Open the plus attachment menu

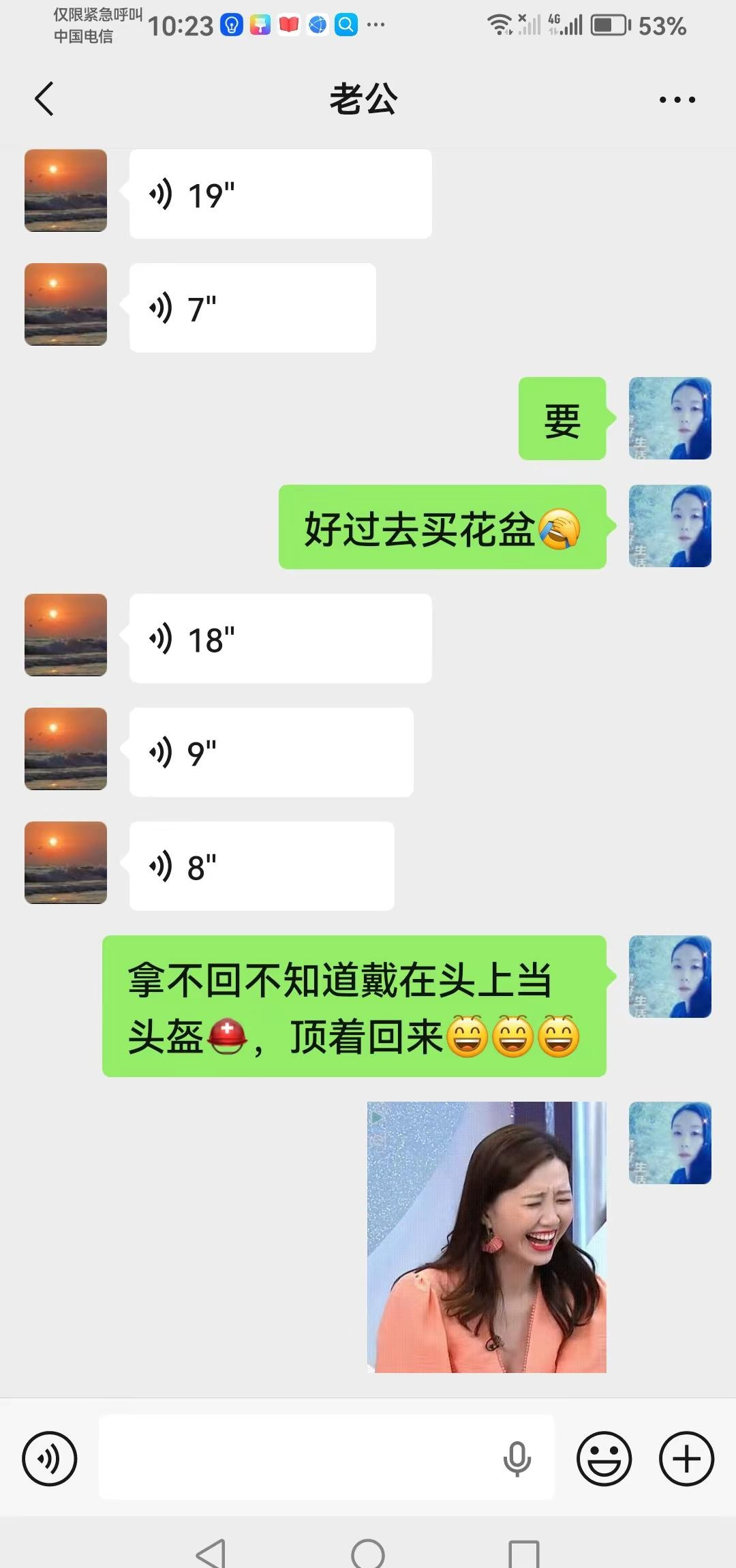(686, 1459)
